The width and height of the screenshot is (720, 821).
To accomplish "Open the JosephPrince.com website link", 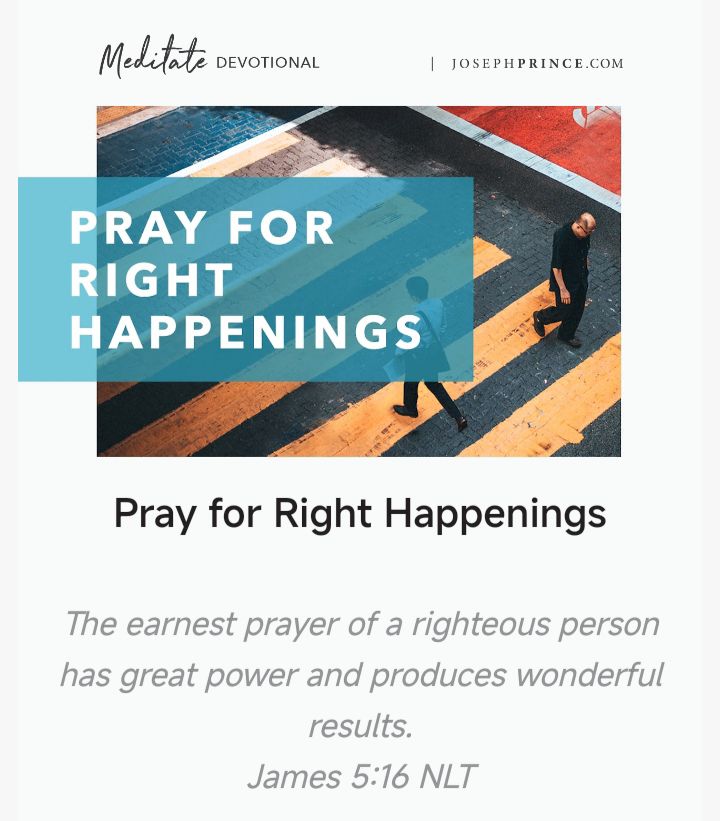I will pyautogui.click(x=537, y=64).
